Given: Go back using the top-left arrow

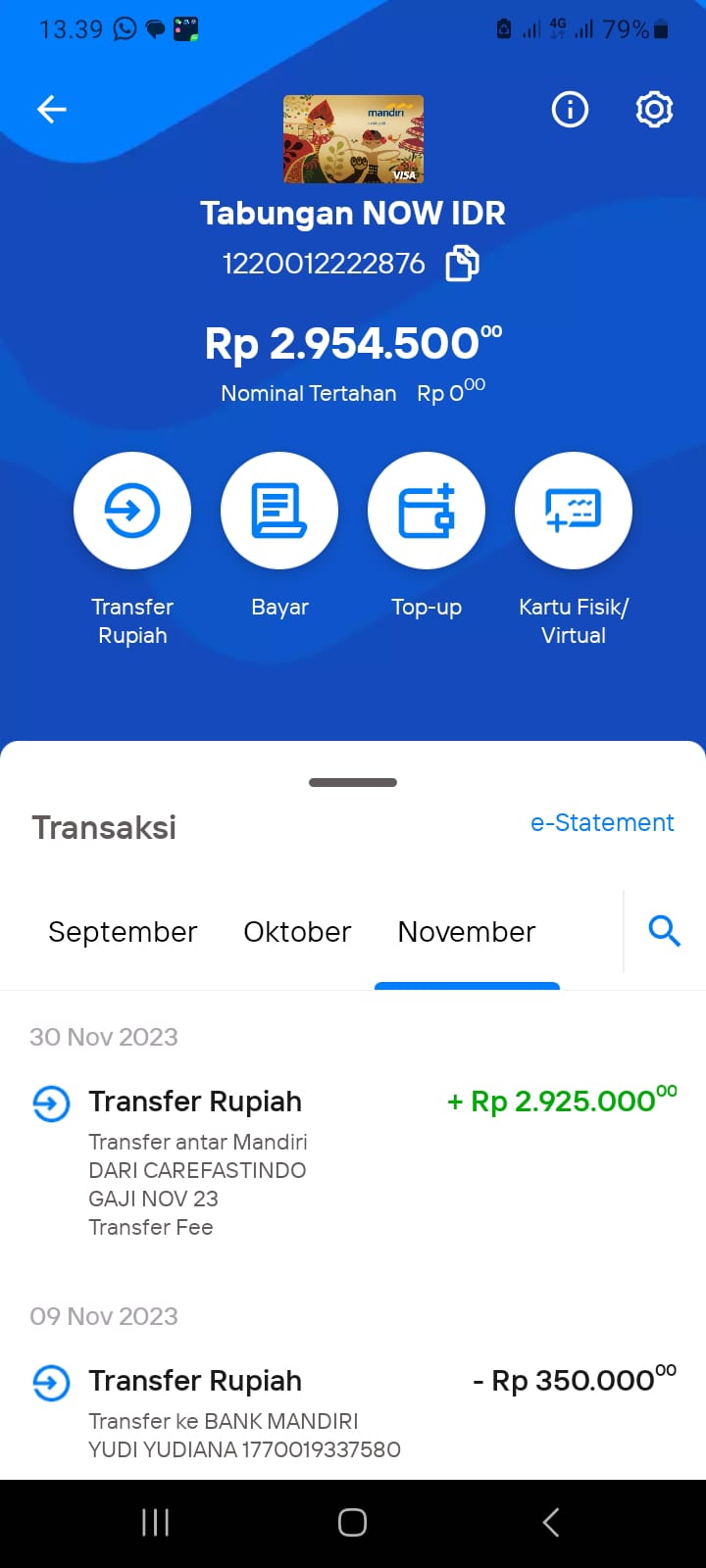Looking at the screenshot, I should [x=52, y=110].
